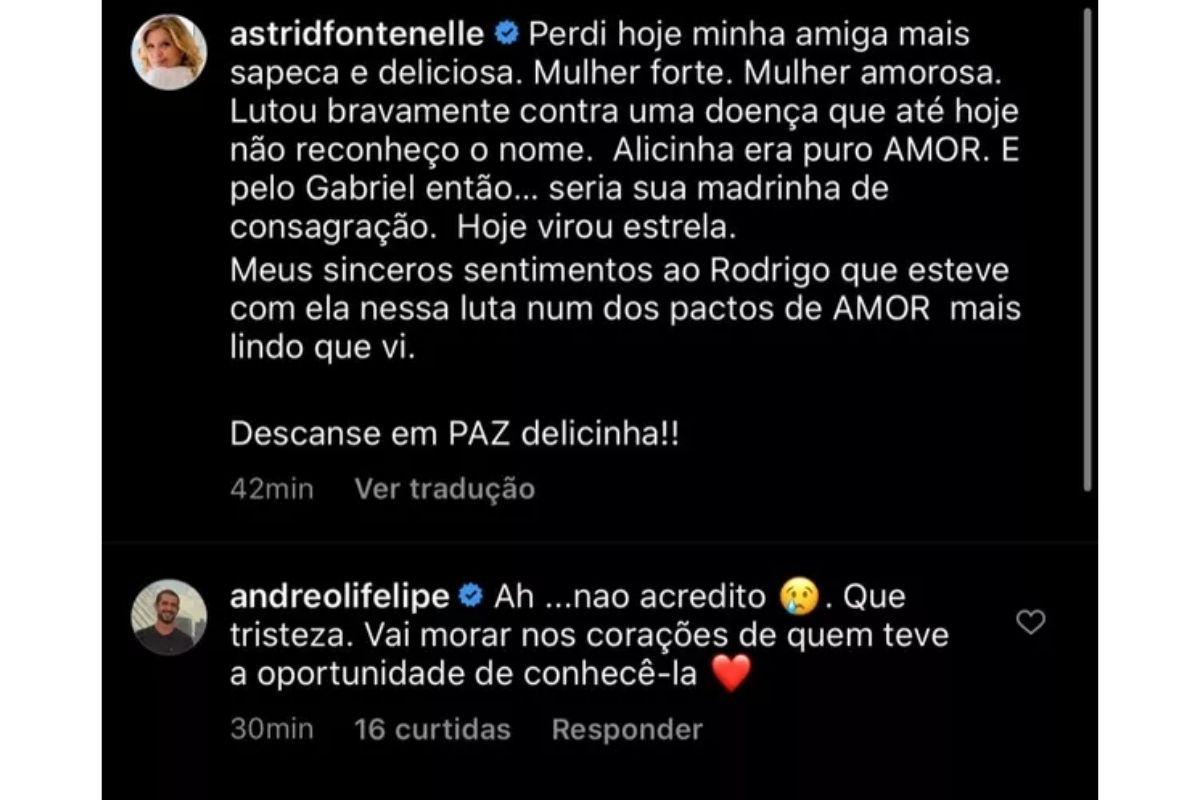Like andreolifelipe's comment with the heart
The height and width of the screenshot is (800, 1200).
1030,622
